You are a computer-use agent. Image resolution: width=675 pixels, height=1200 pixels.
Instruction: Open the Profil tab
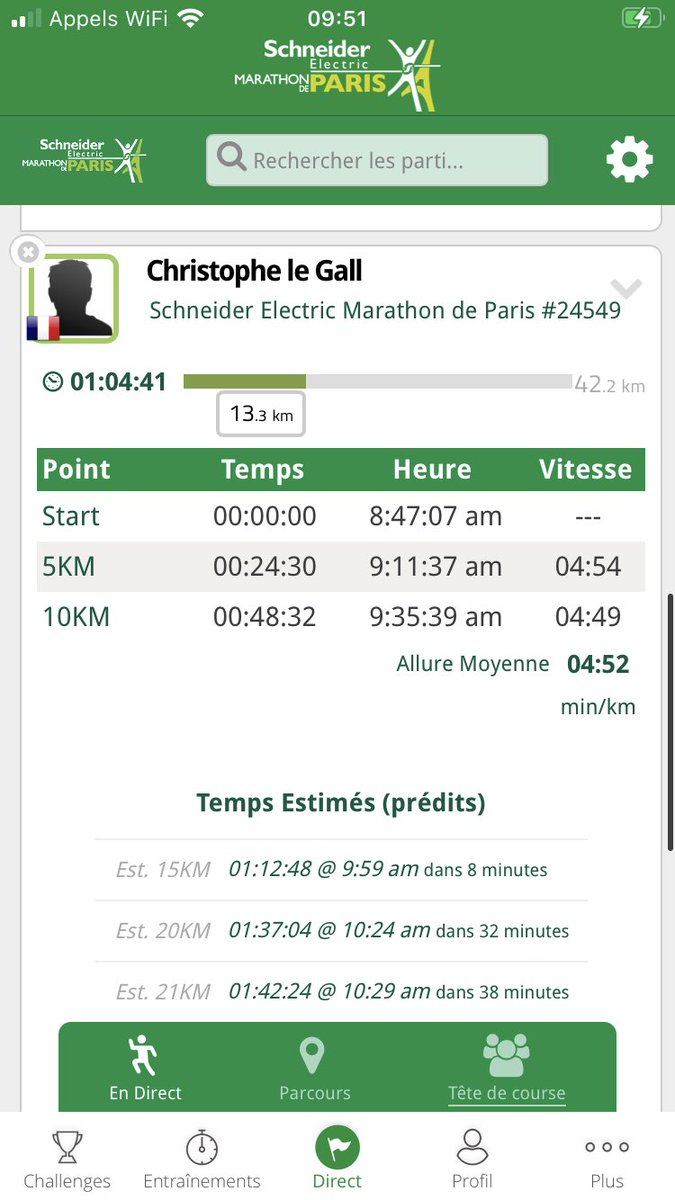(472, 1160)
